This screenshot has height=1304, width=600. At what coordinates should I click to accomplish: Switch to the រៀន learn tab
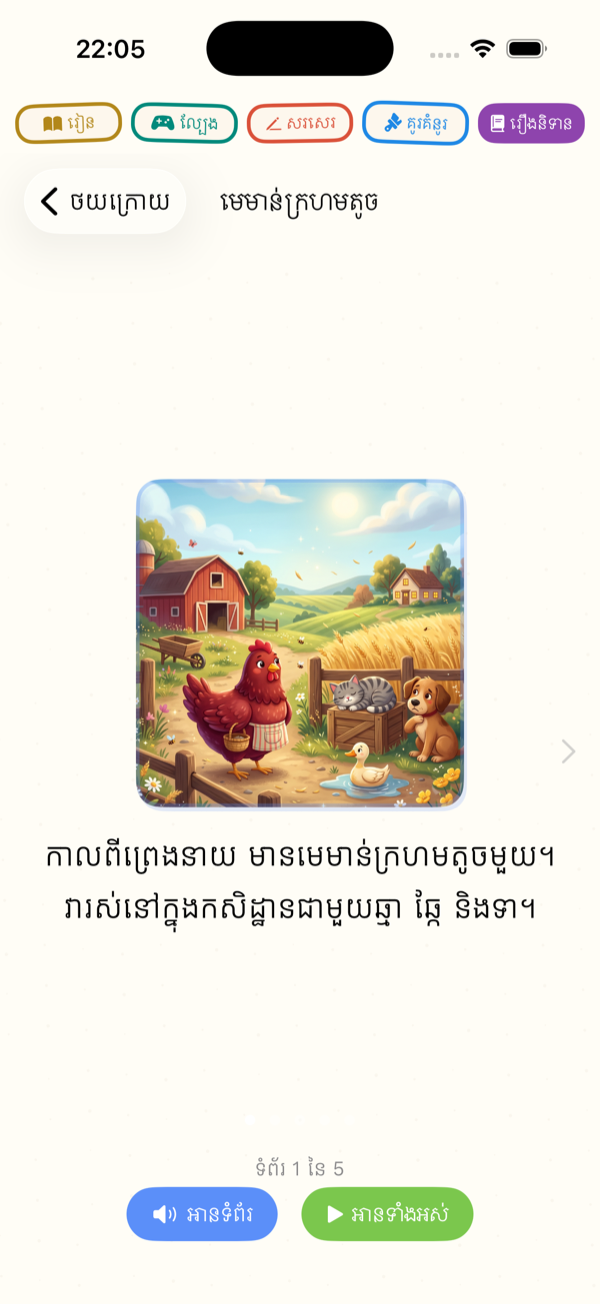[x=68, y=123]
